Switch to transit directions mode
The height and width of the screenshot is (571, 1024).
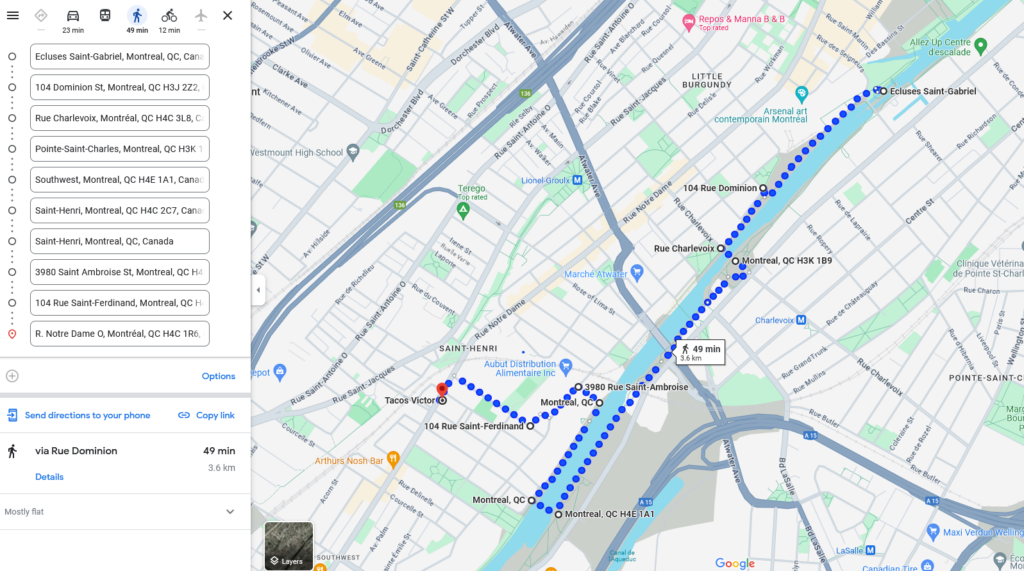coord(105,16)
